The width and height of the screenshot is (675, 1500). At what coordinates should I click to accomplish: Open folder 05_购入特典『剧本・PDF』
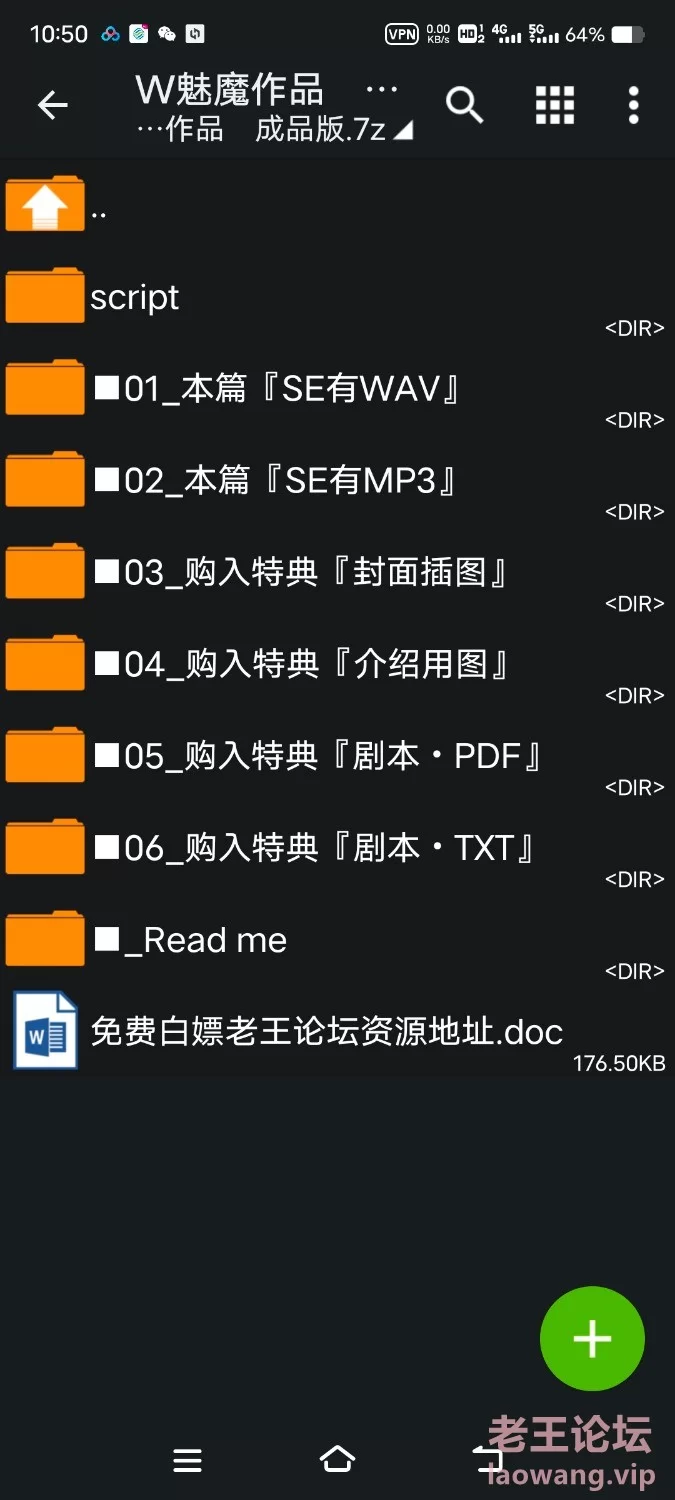[337, 757]
